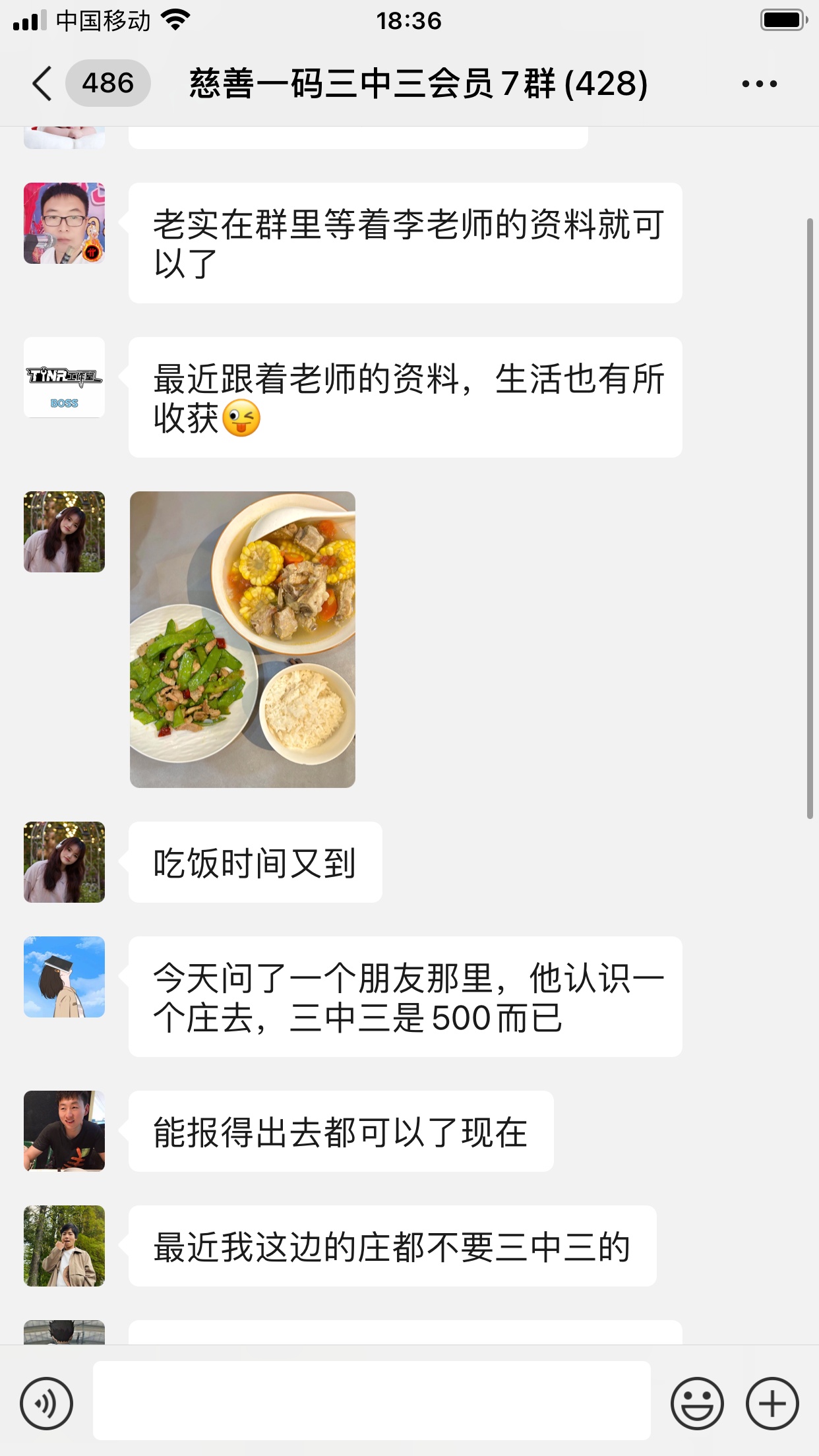Open profile of sender mentioning 李老师的资料
Viewport: 819px width, 1456px height.
65,224
